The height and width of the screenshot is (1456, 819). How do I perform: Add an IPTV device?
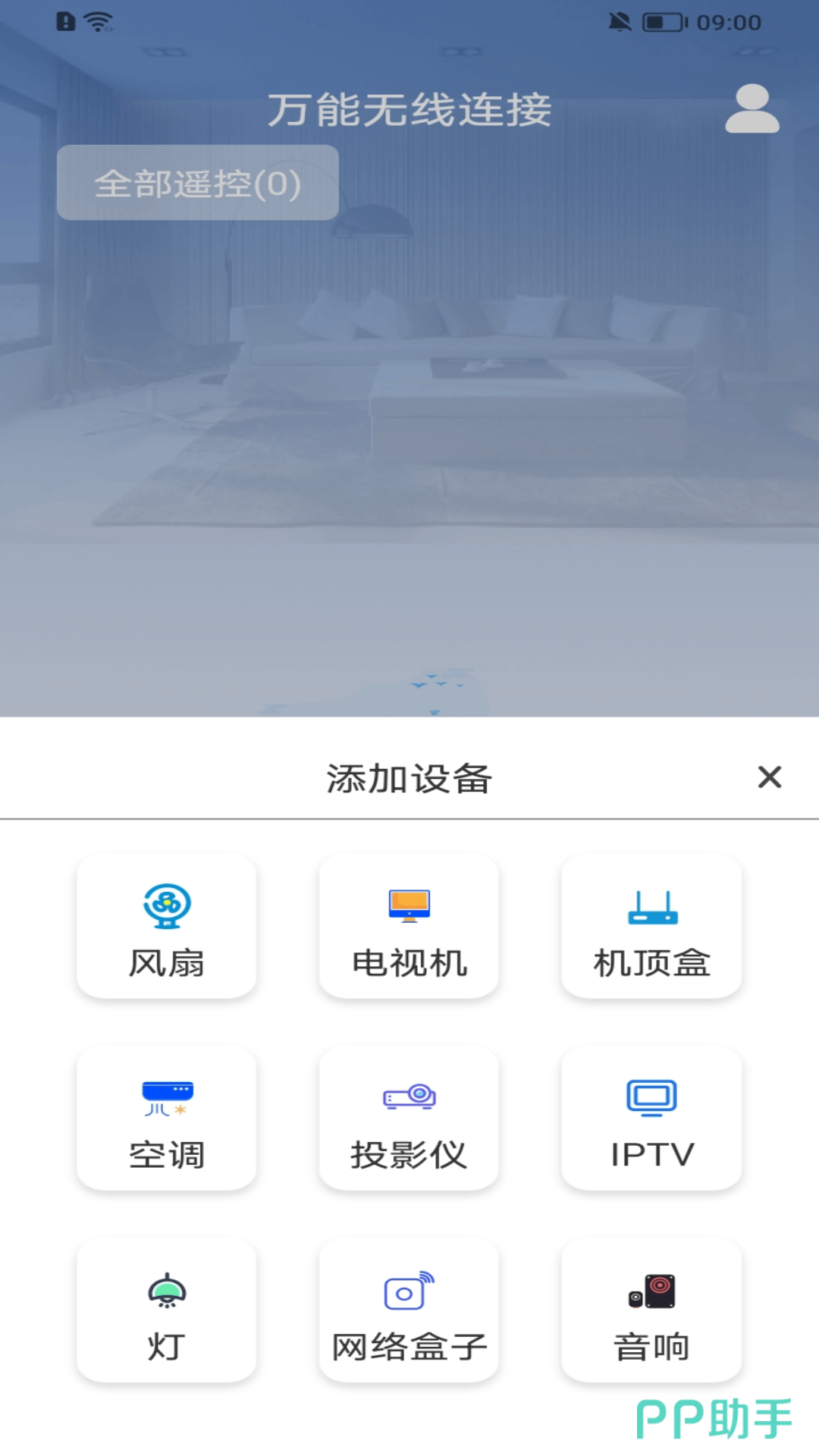pyautogui.click(x=651, y=1119)
